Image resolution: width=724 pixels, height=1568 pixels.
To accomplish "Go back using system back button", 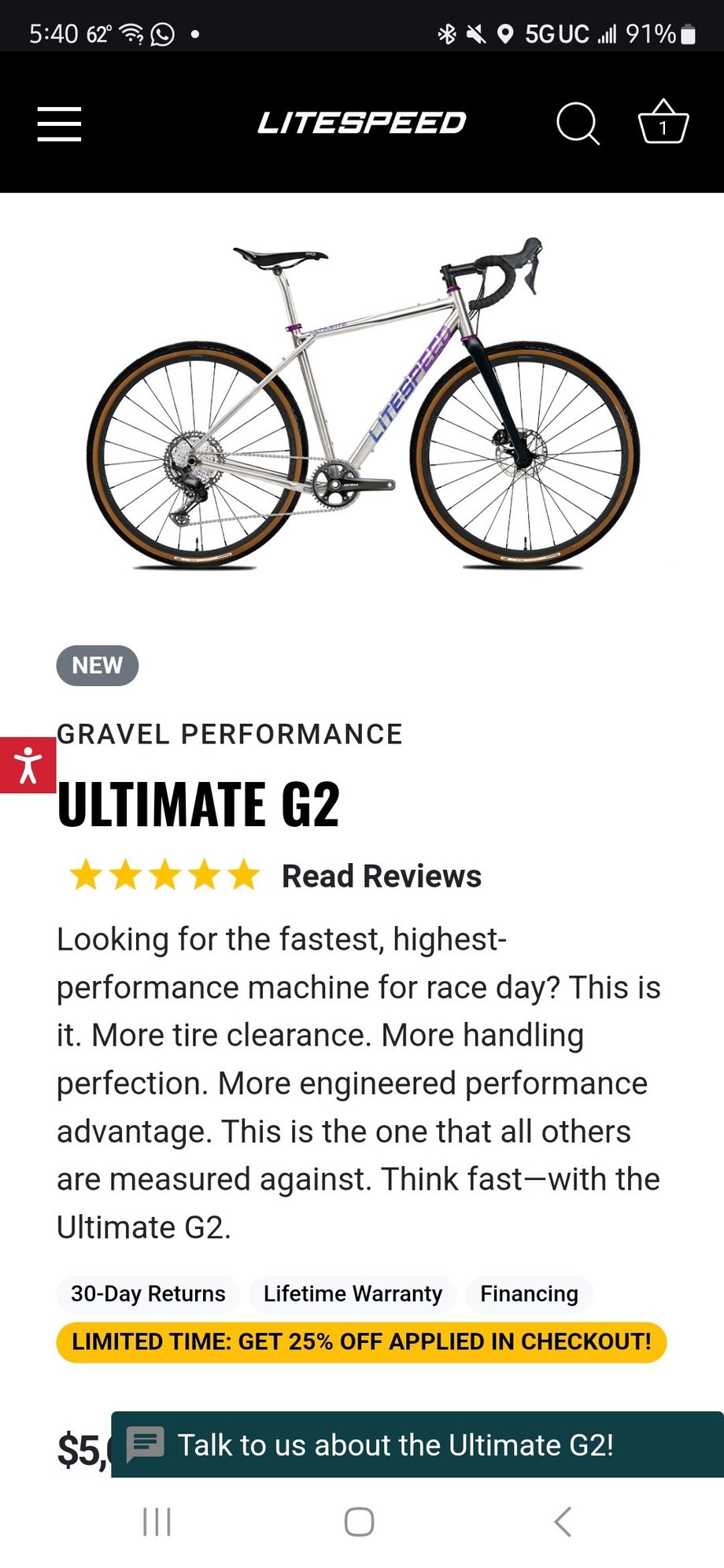I will (x=562, y=1522).
